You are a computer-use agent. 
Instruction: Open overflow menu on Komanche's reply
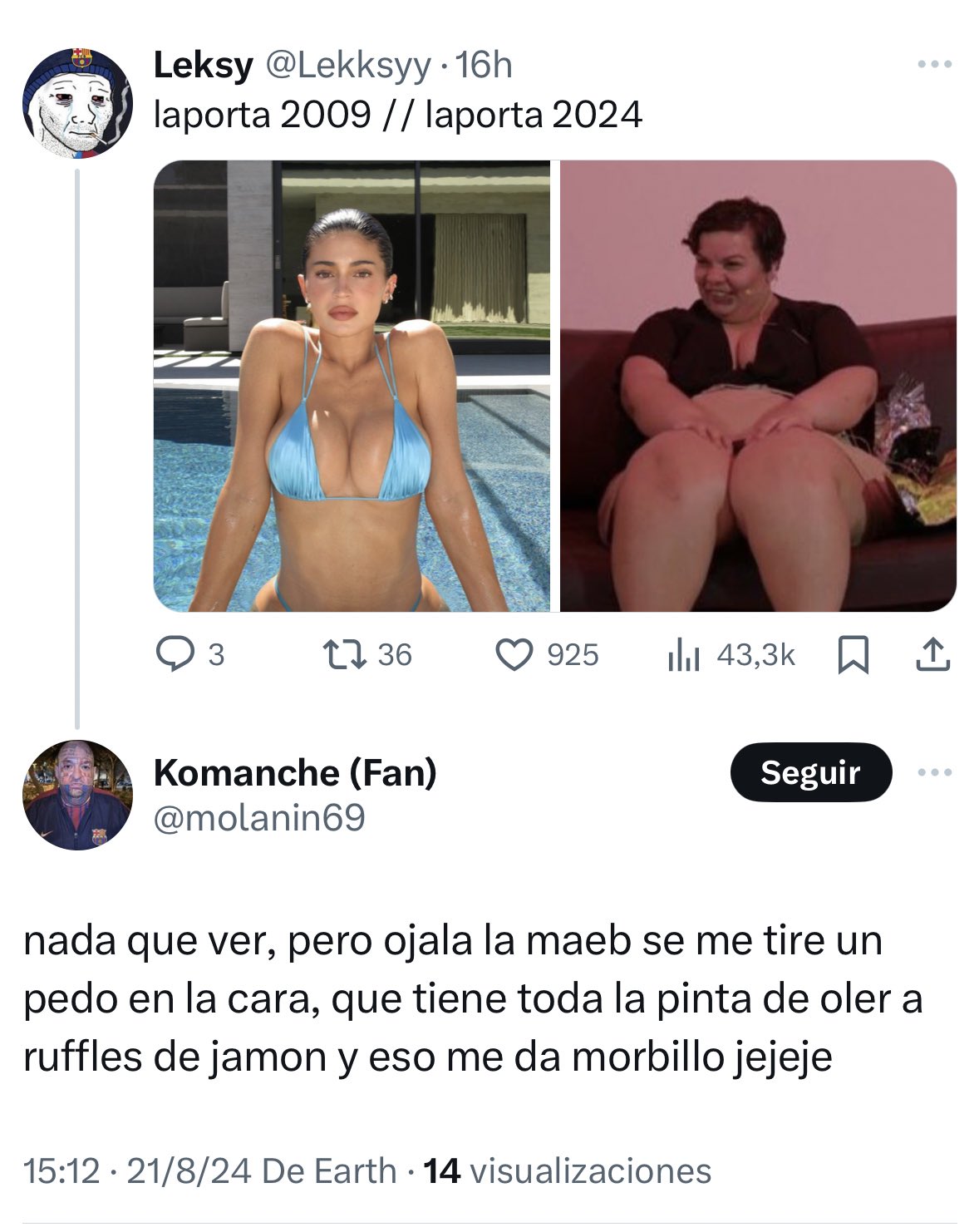click(934, 772)
